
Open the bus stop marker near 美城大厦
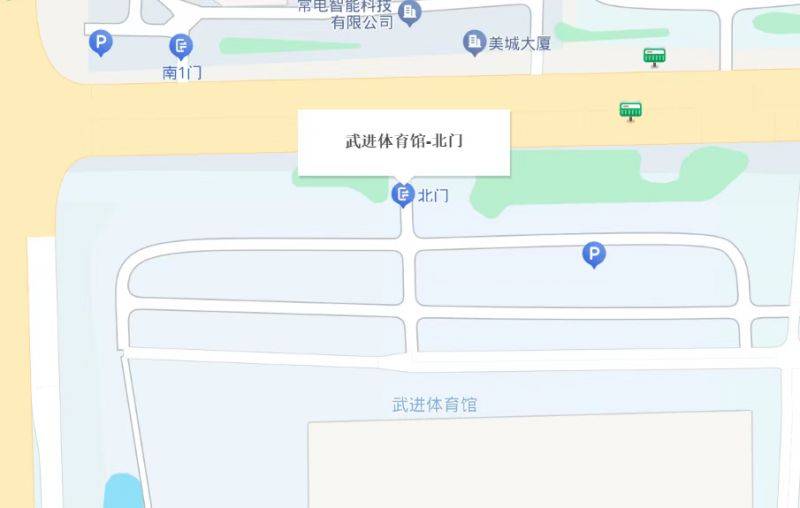point(654,57)
